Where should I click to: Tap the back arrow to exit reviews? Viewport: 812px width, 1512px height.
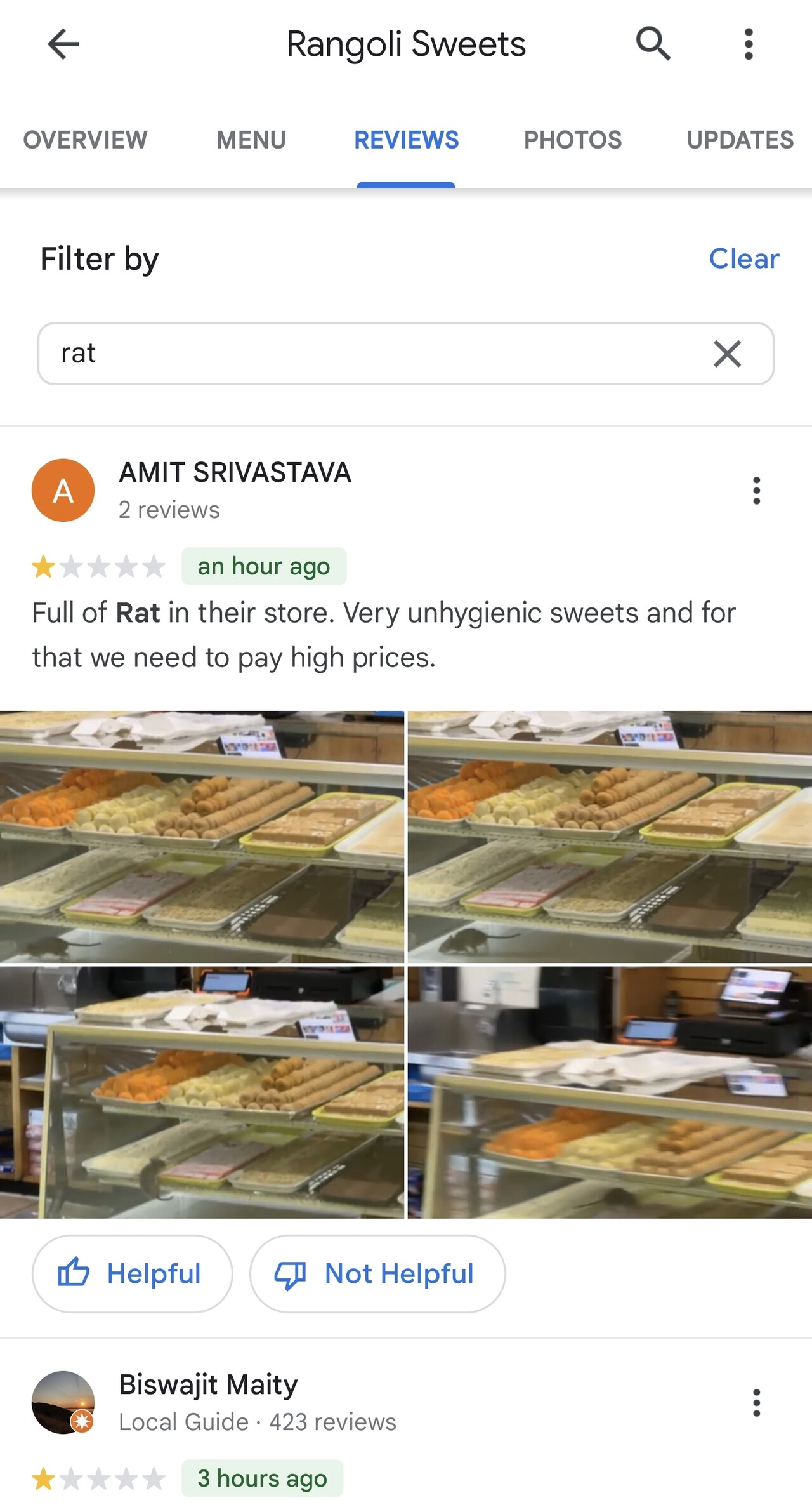click(63, 44)
